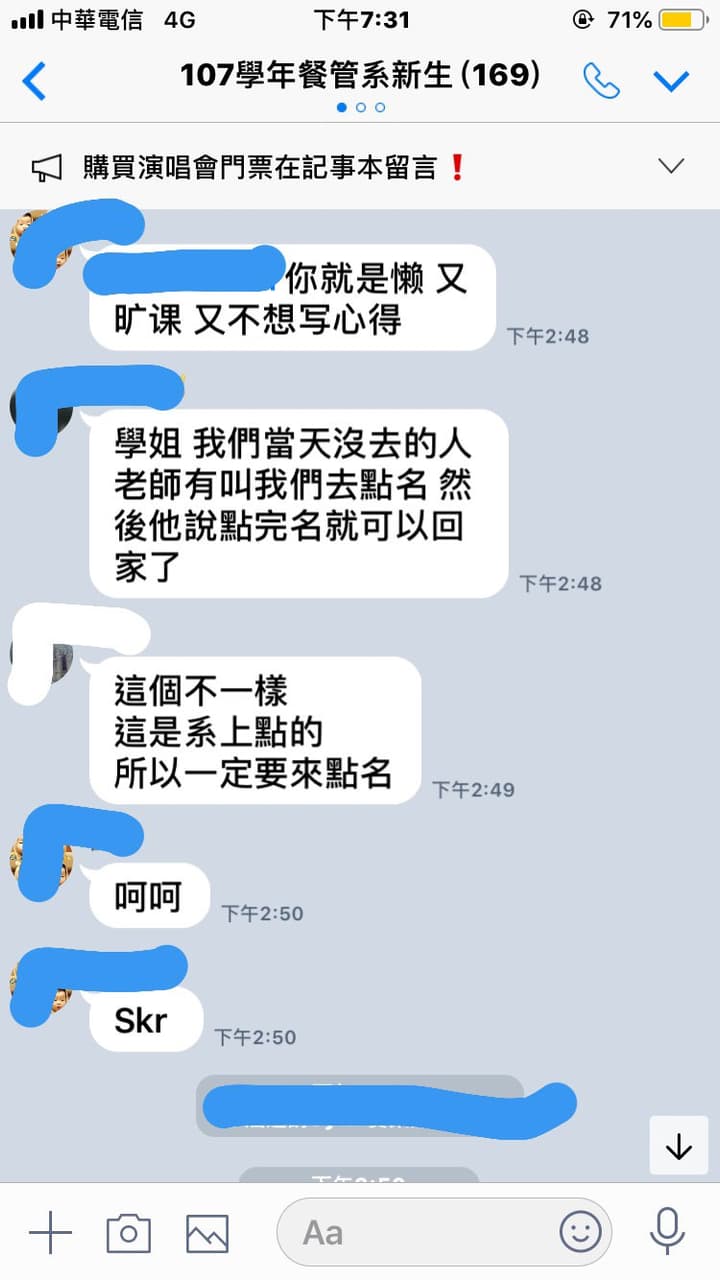Screen dimensions: 720x1280
Task: Open the plus attachment menu
Action: pos(50,1232)
